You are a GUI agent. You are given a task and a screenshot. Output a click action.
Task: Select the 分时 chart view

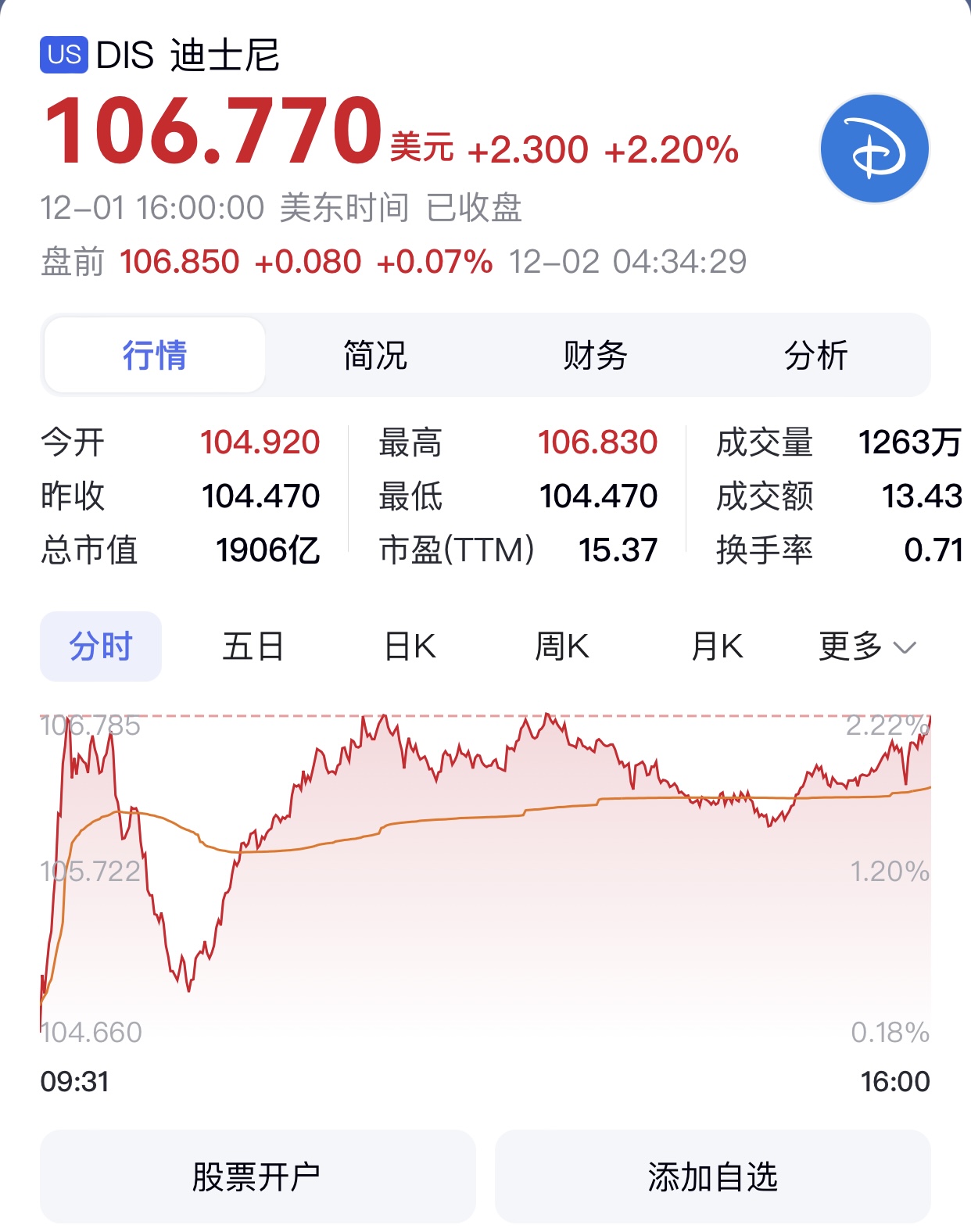click(101, 646)
